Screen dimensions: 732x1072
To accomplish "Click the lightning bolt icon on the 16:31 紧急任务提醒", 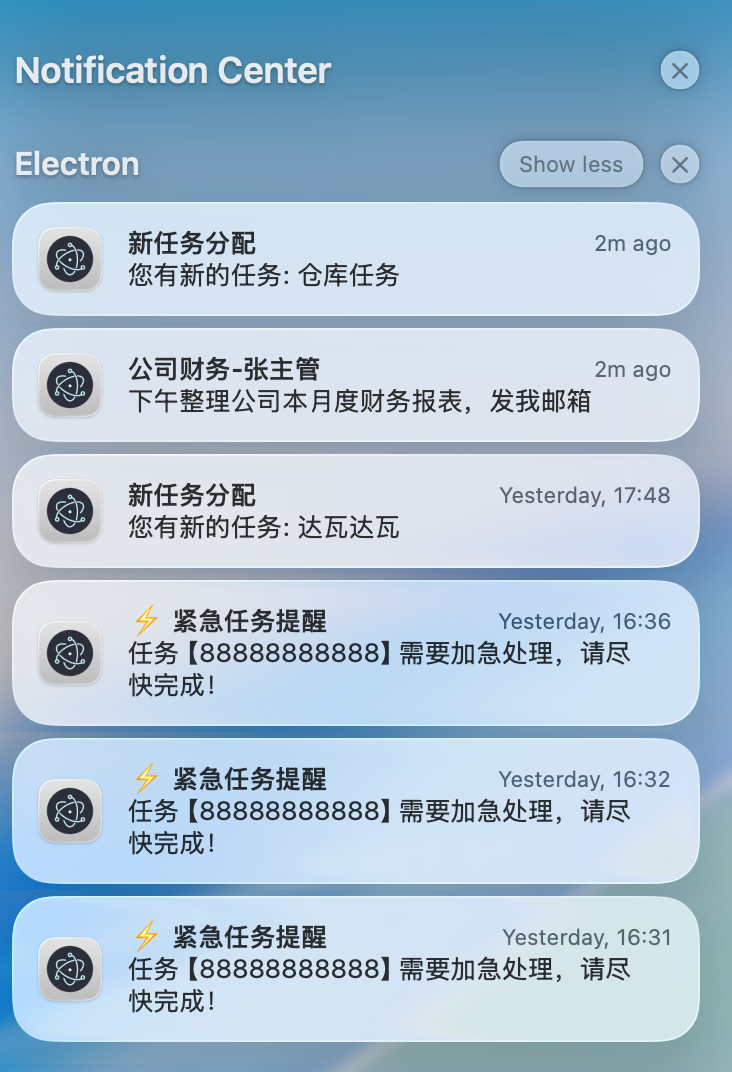I will point(145,938).
